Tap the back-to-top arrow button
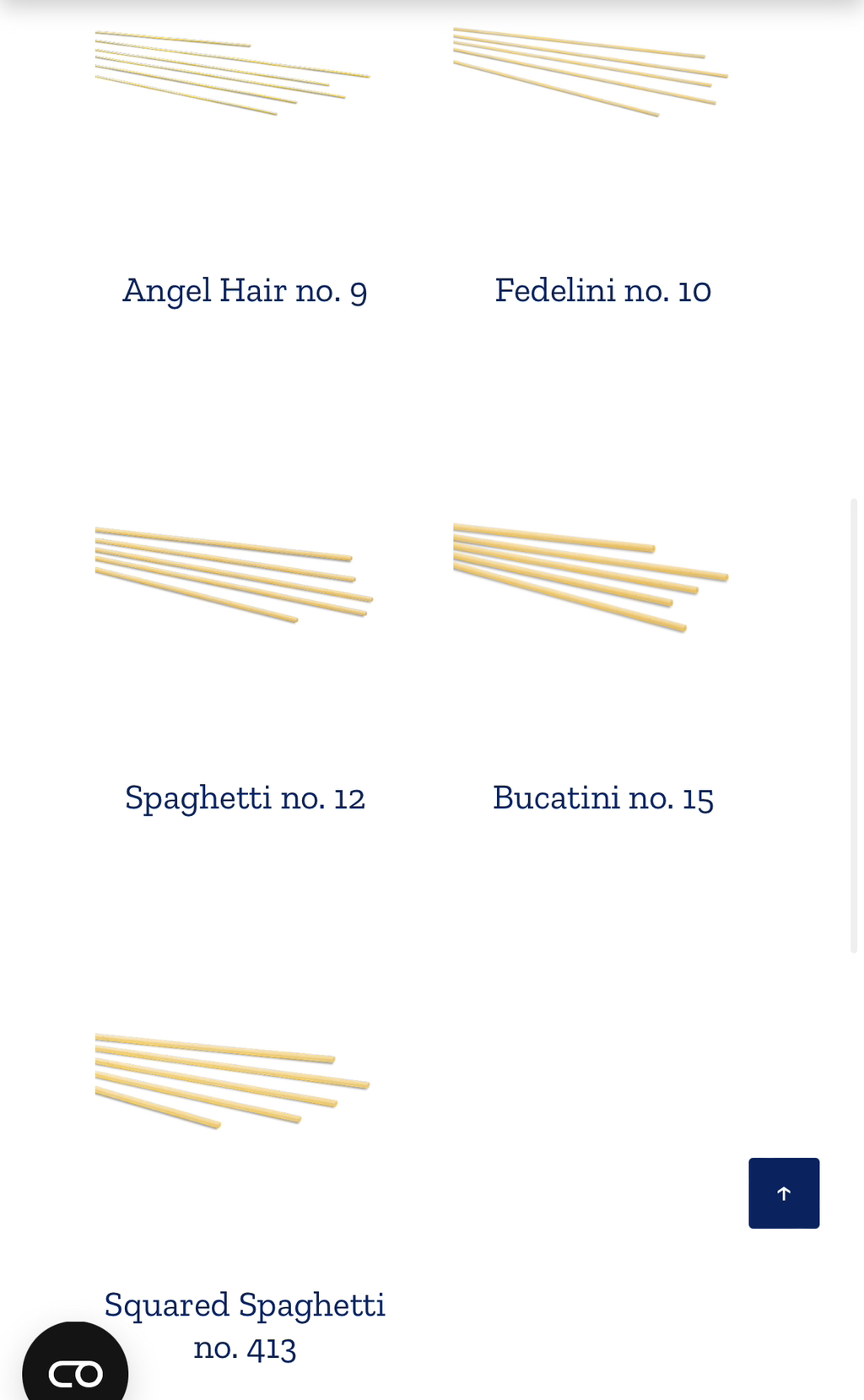This screenshot has width=864, height=1400. [784, 1193]
